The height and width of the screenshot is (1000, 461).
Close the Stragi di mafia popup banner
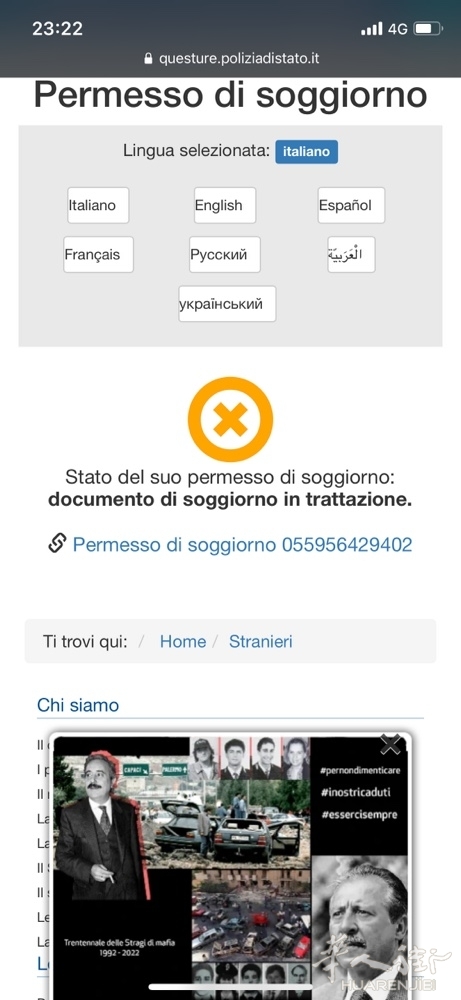390,744
